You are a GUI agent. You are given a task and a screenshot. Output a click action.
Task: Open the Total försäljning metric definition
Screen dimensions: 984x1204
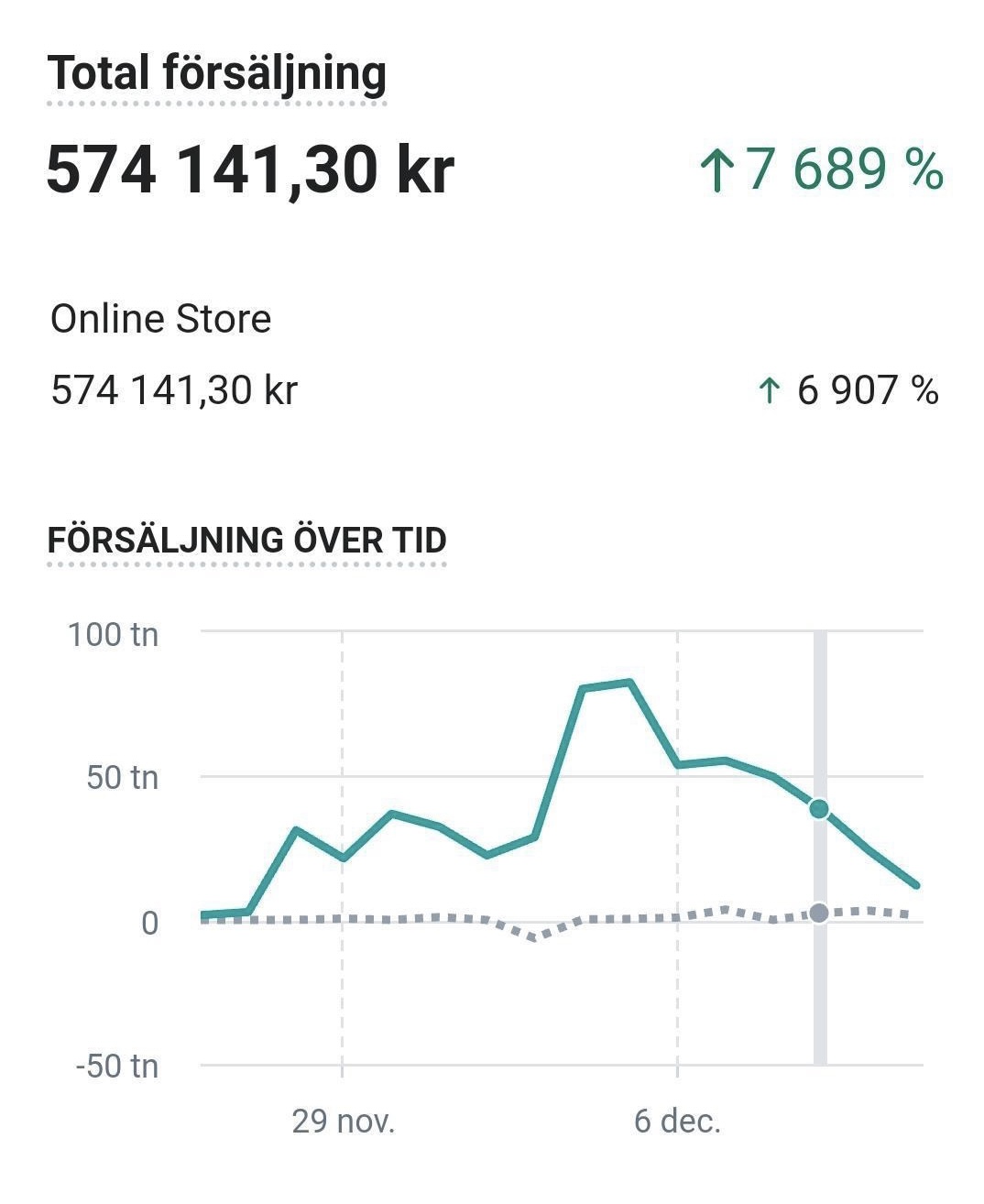(217, 74)
